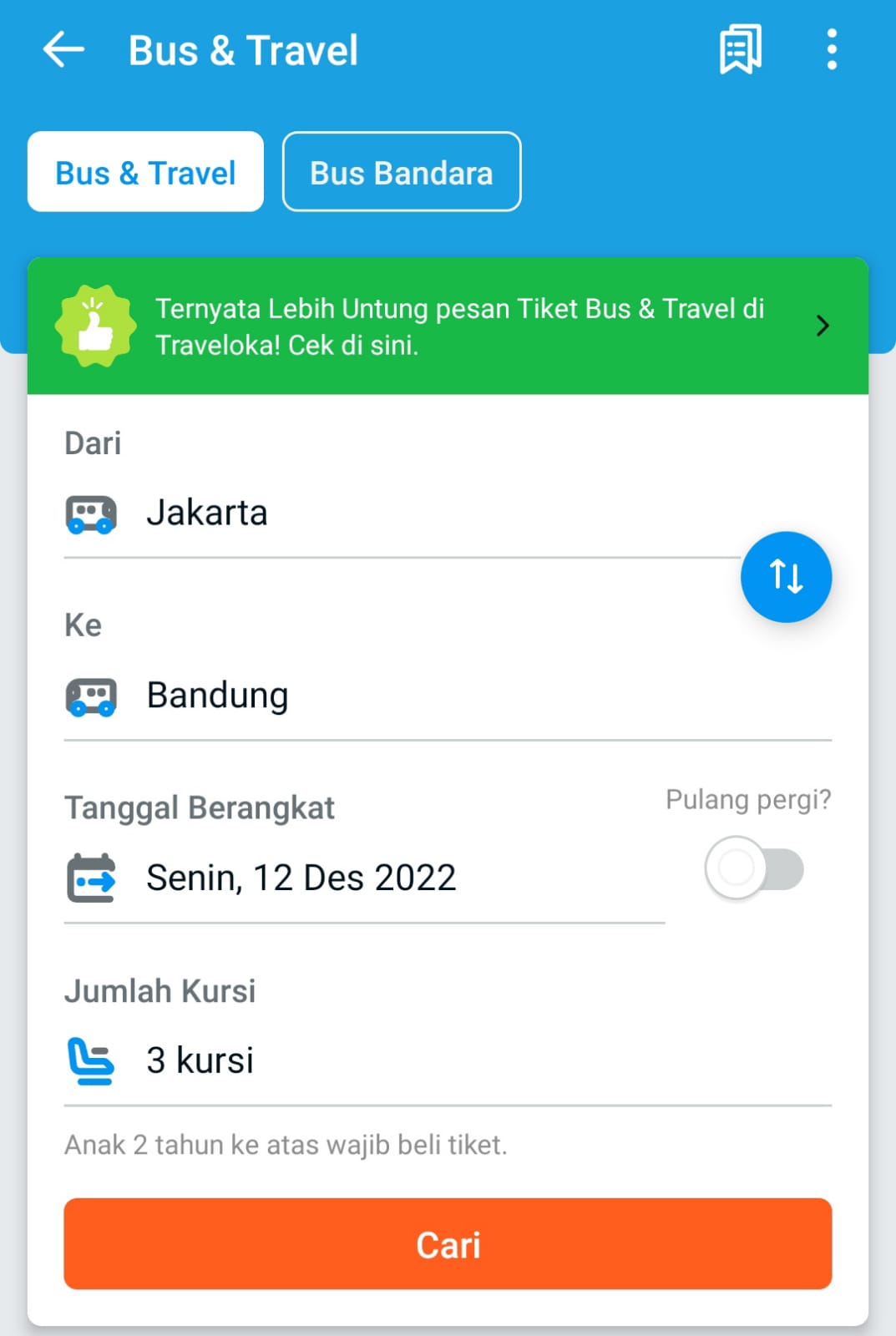896x1336 pixels.
Task: Select the Bus & Travel tab
Action: click(145, 173)
